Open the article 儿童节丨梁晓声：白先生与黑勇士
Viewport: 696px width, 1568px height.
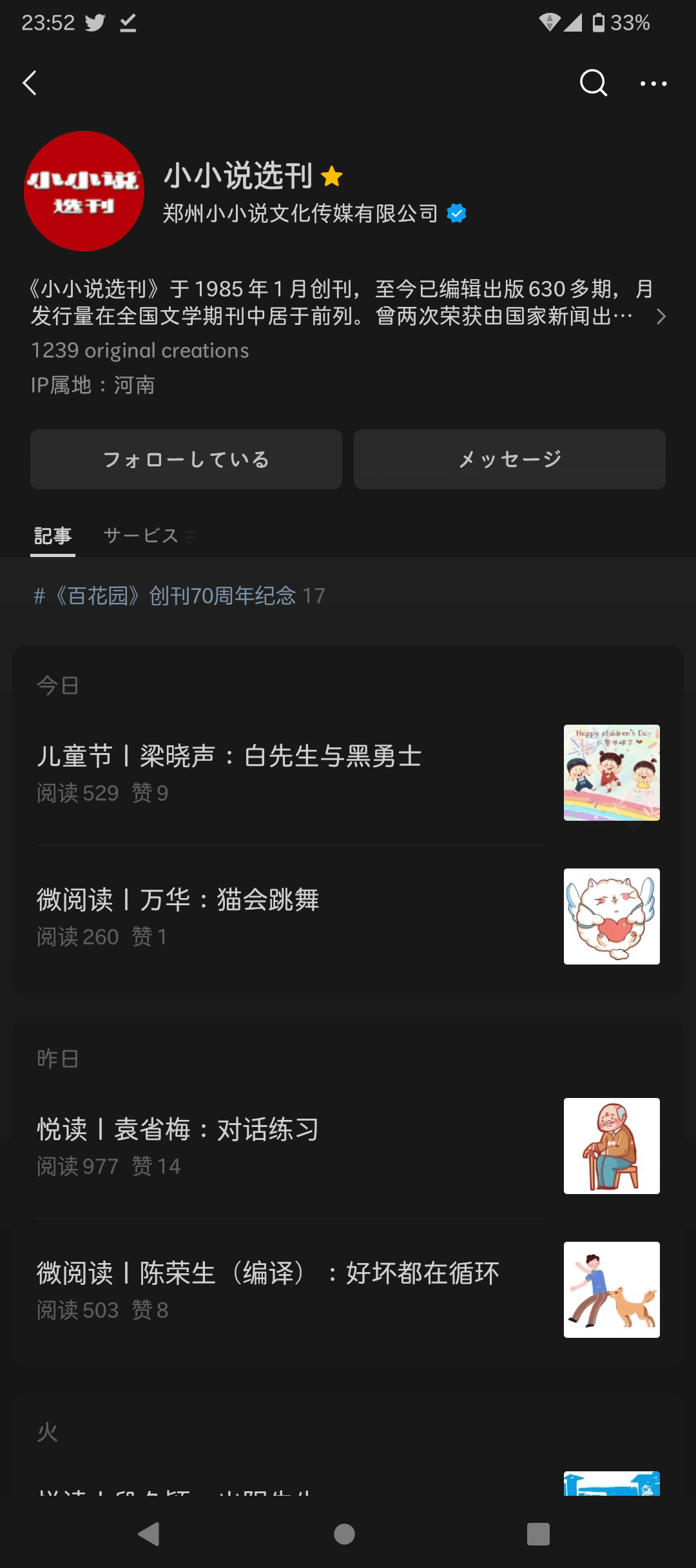coord(229,756)
